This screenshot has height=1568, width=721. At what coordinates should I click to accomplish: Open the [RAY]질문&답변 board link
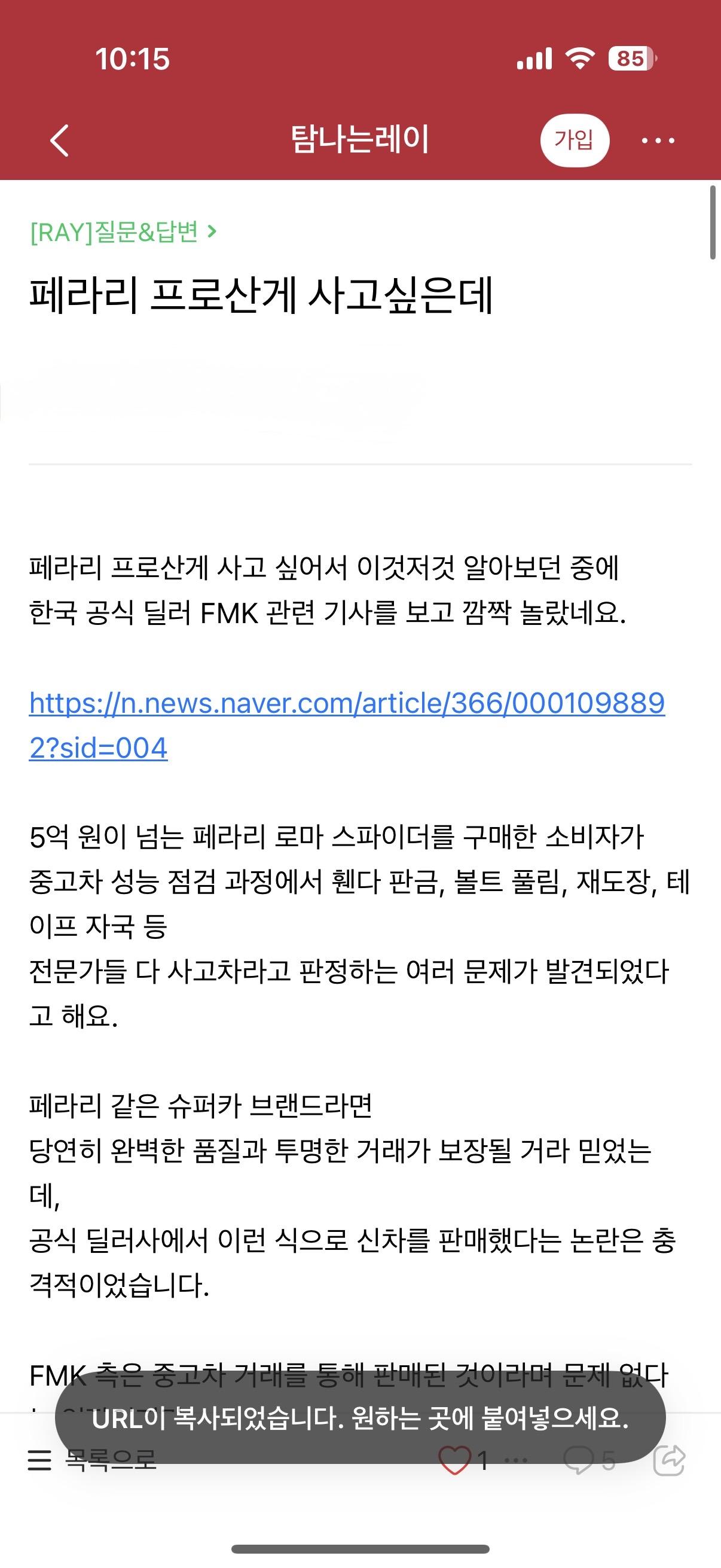pos(123,232)
